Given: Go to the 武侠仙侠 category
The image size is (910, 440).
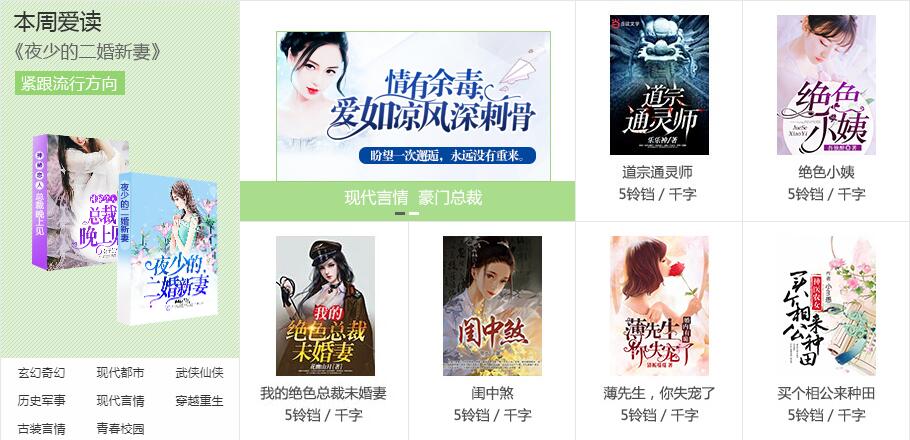Looking at the screenshot, I should [199, 373].
